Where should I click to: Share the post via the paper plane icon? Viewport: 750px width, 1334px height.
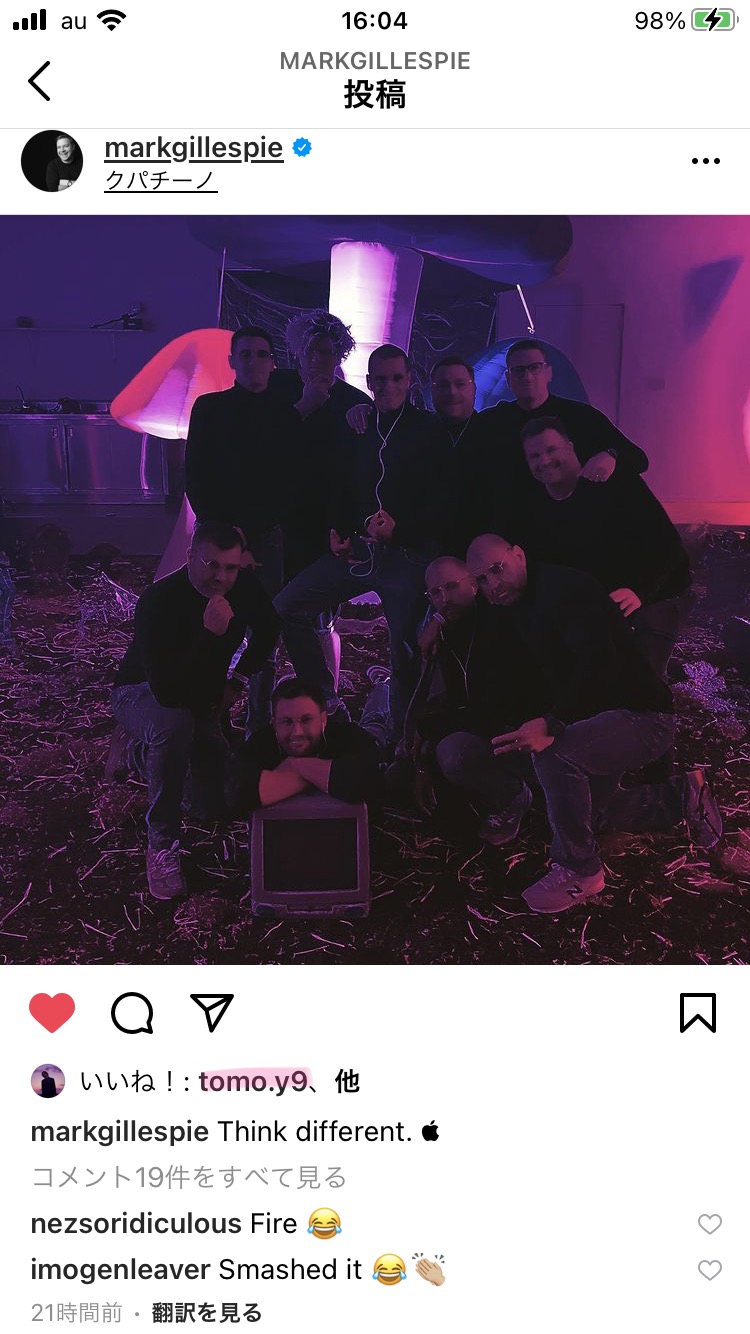tap(212, 1013)
